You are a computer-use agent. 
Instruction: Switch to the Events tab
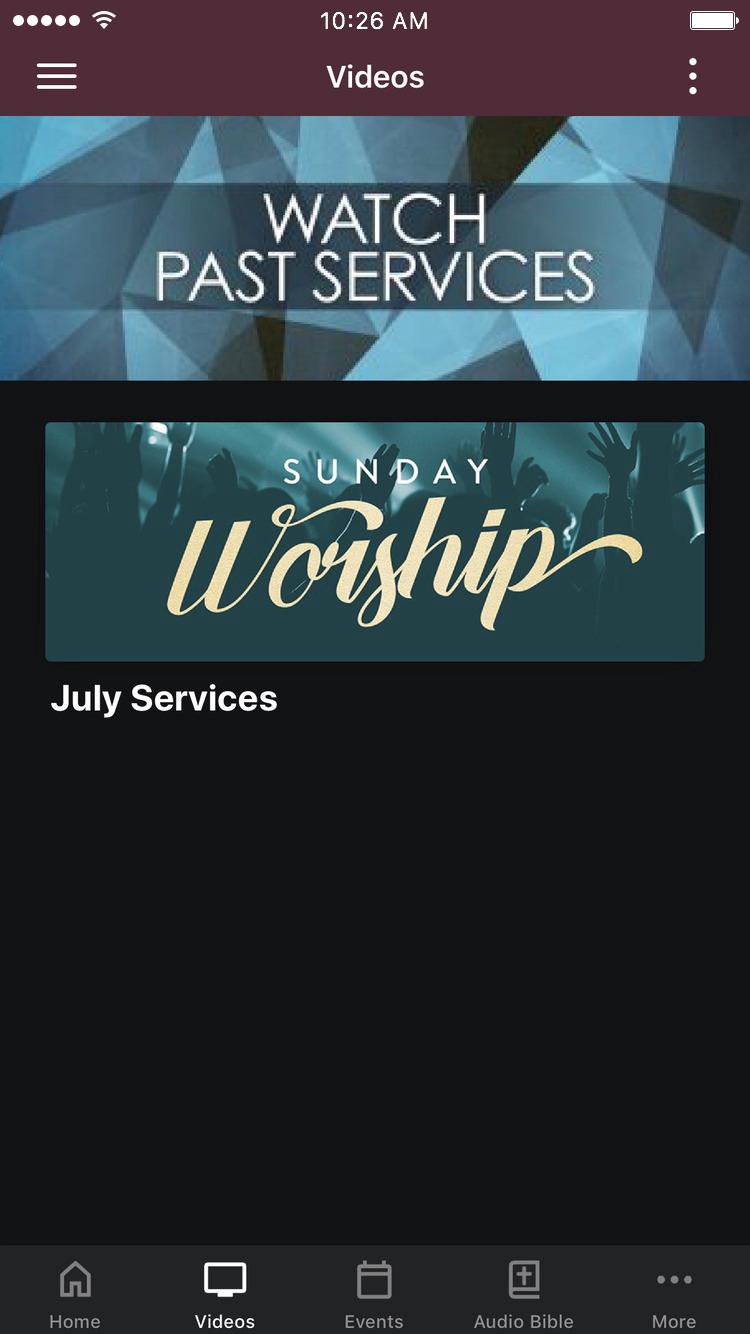(374, 1294)
